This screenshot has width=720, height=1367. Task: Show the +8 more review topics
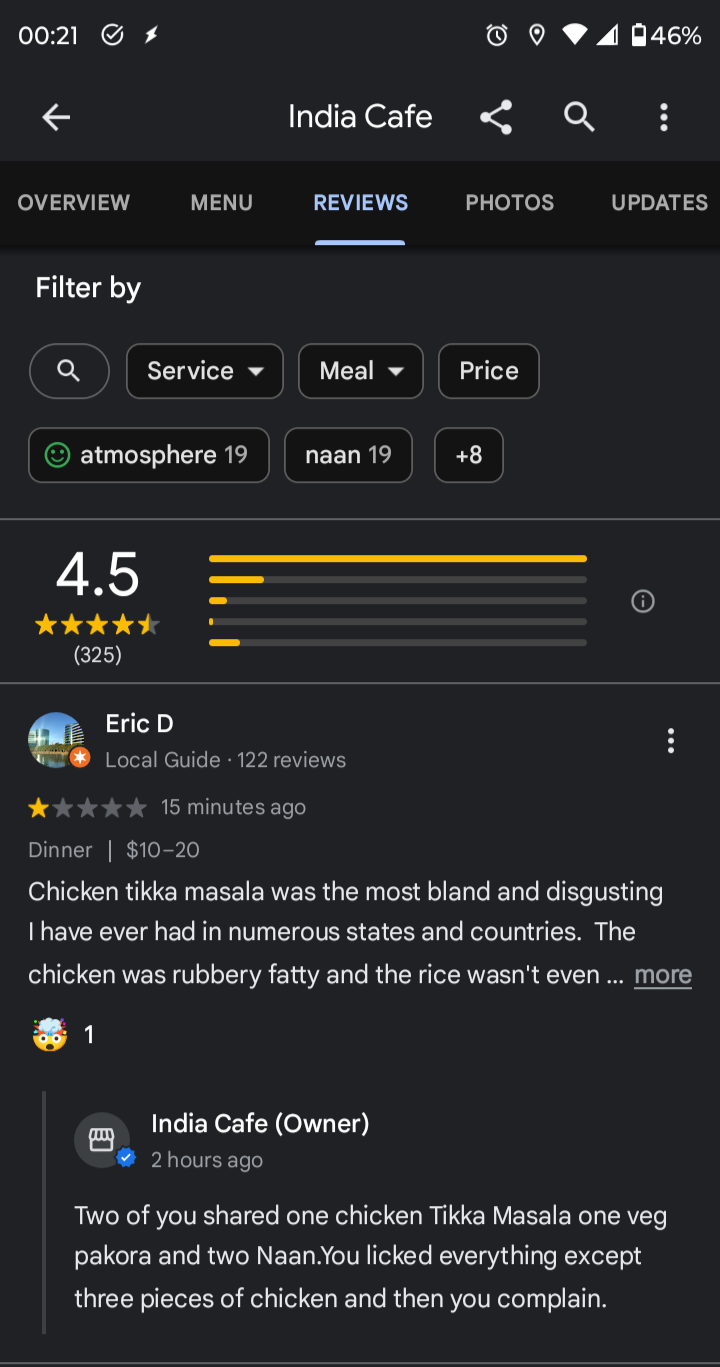point(468,455)
